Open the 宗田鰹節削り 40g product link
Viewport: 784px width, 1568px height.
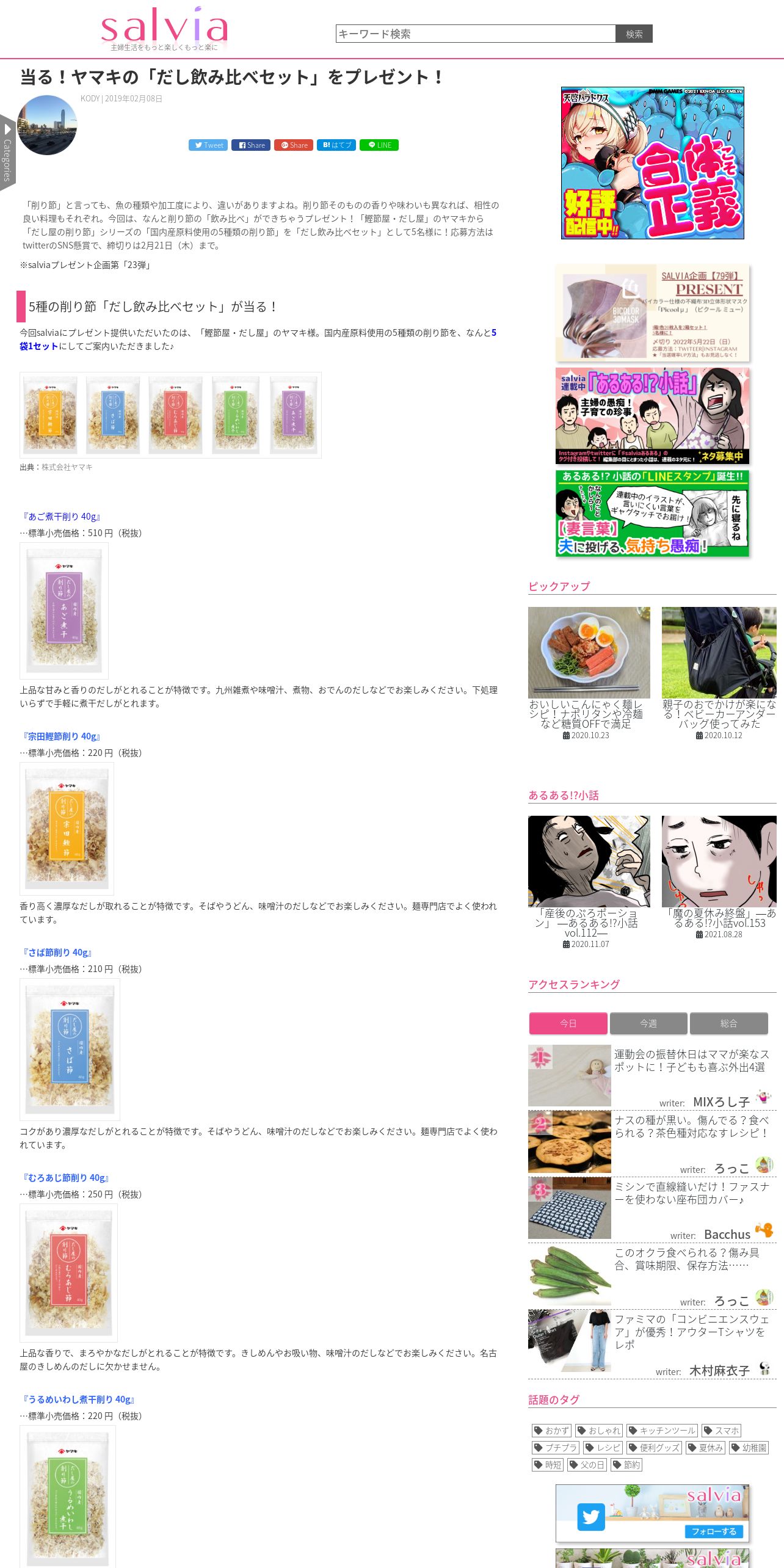coord(61,736)
